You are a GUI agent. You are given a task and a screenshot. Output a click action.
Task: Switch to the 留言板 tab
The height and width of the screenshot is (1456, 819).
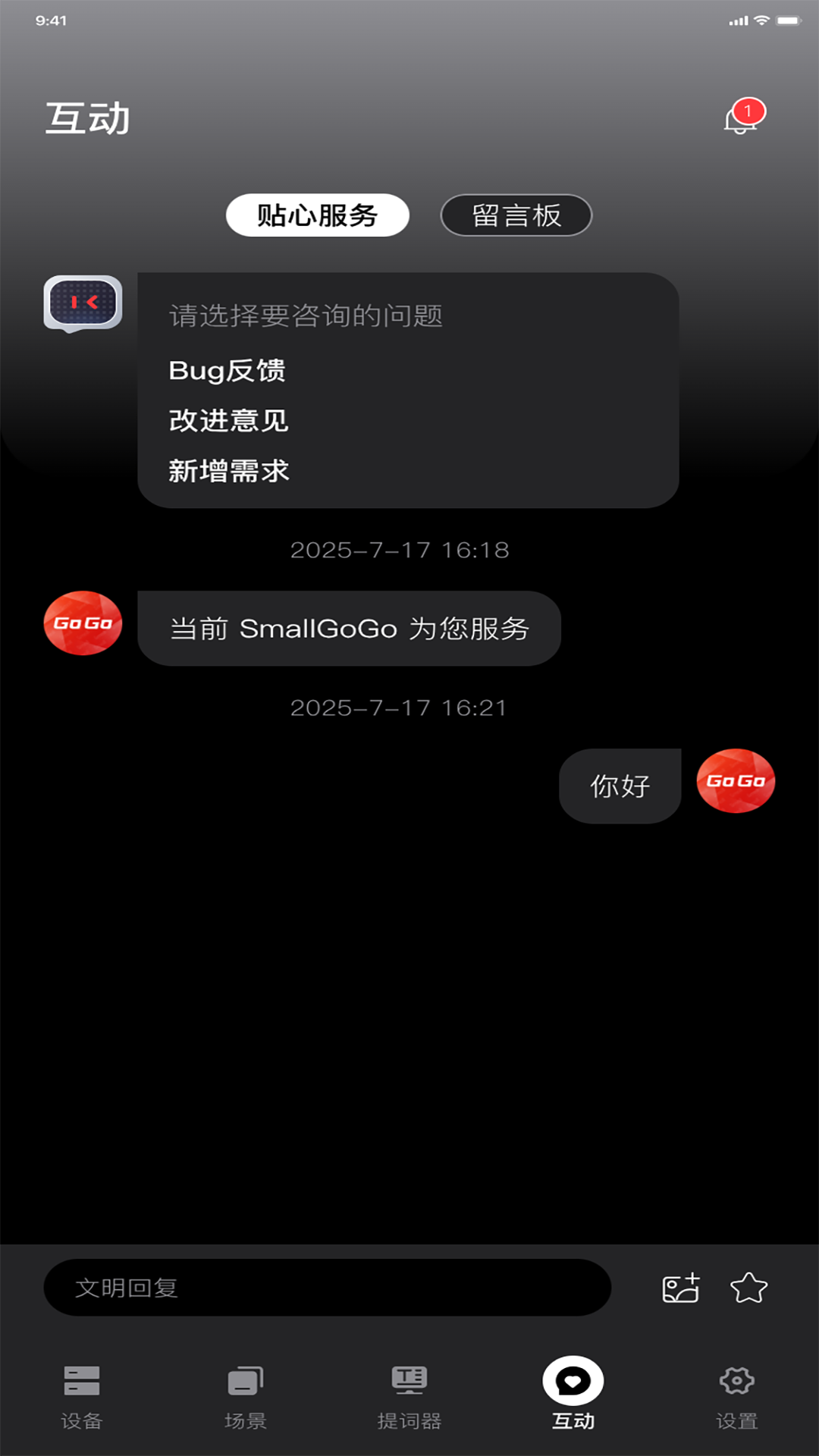click(x=516, y=215)
